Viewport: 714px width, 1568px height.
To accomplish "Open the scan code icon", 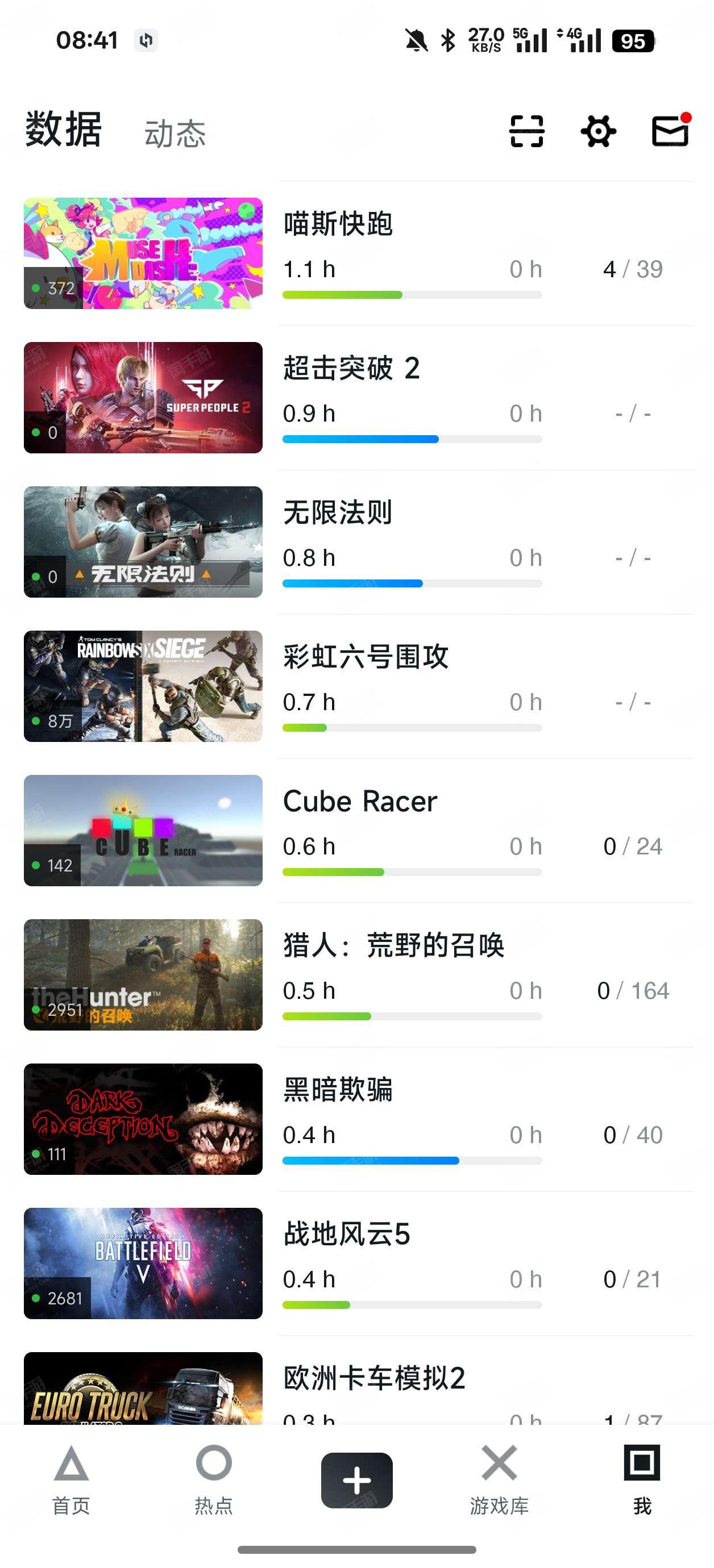I will pos(526,131).
